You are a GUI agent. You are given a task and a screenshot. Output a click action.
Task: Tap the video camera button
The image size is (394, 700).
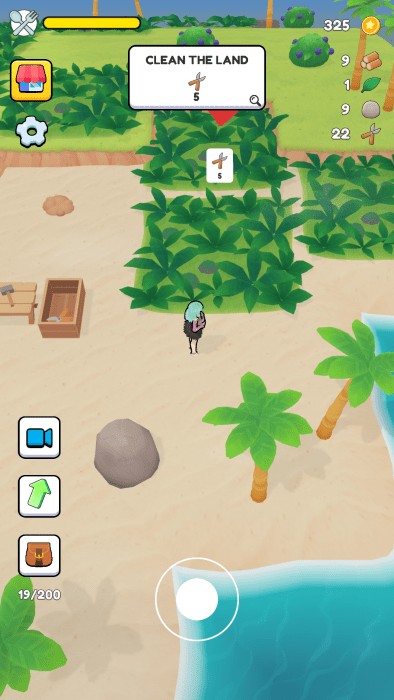point(39,438)
